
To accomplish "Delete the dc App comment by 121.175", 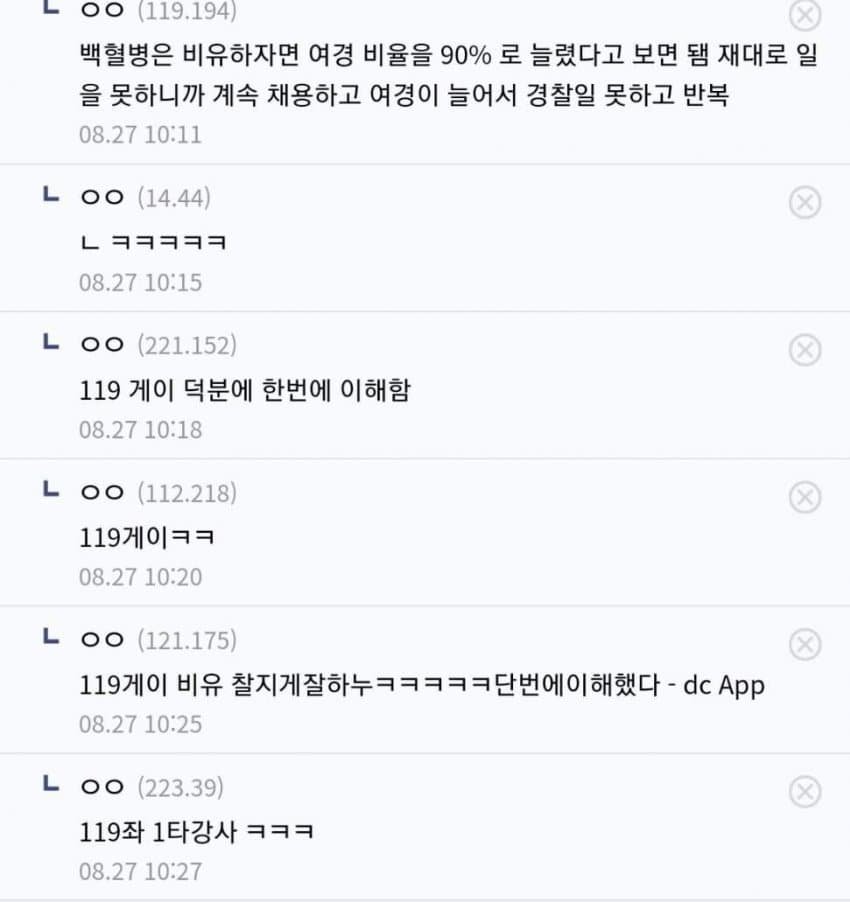I will pyautogui.click(x=805, y=644).
